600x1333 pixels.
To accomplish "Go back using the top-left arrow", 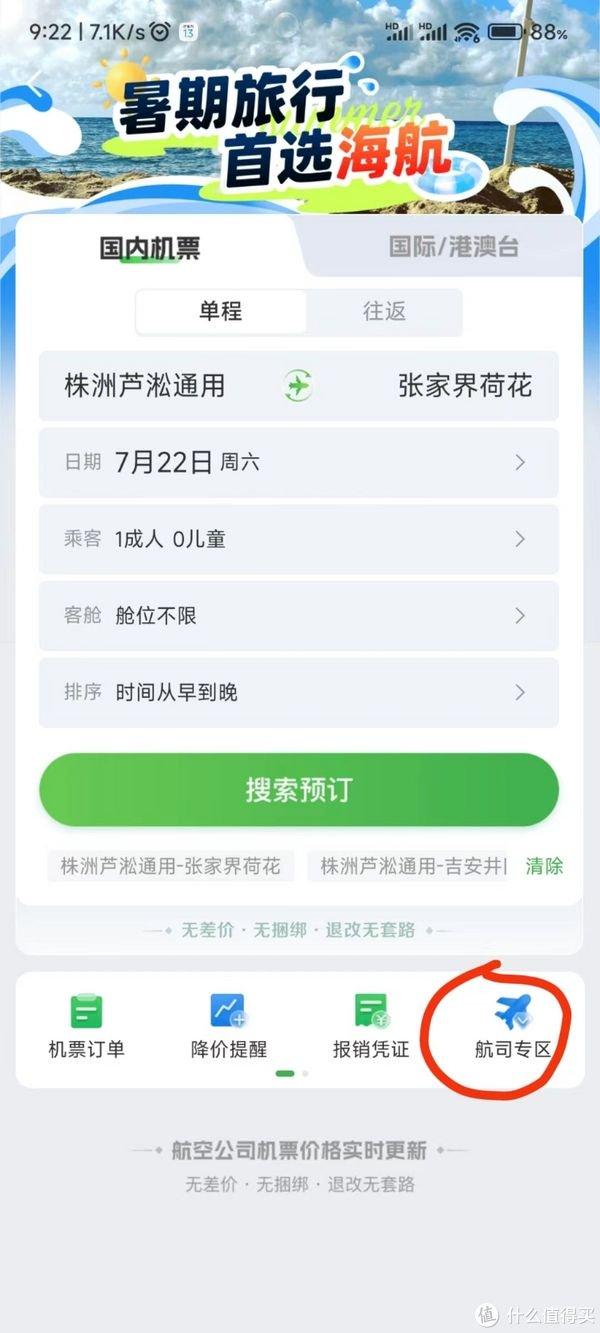I will click(35, 84).
